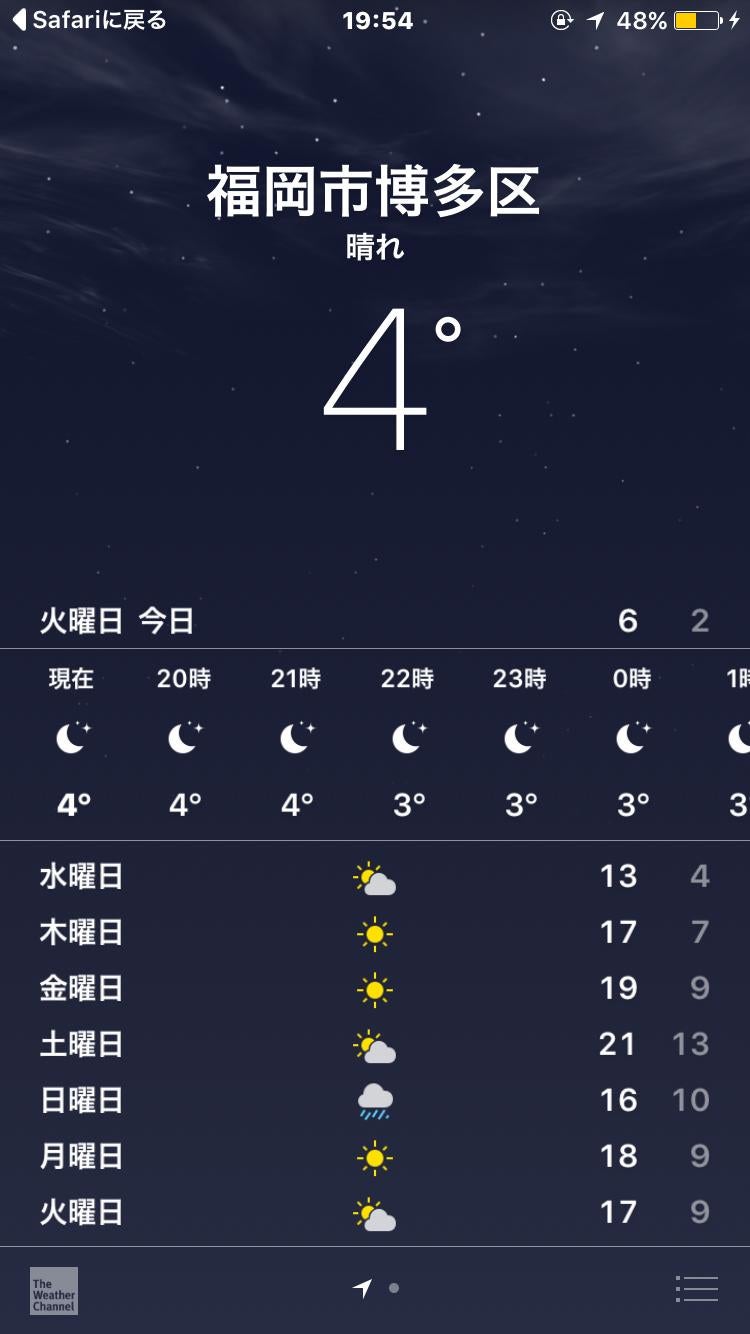Image resolution: width=750 pixels, height=1334 pixels.
Task: Tap the sunny icon for 木曜日
Action: click(x=374, y=932)
